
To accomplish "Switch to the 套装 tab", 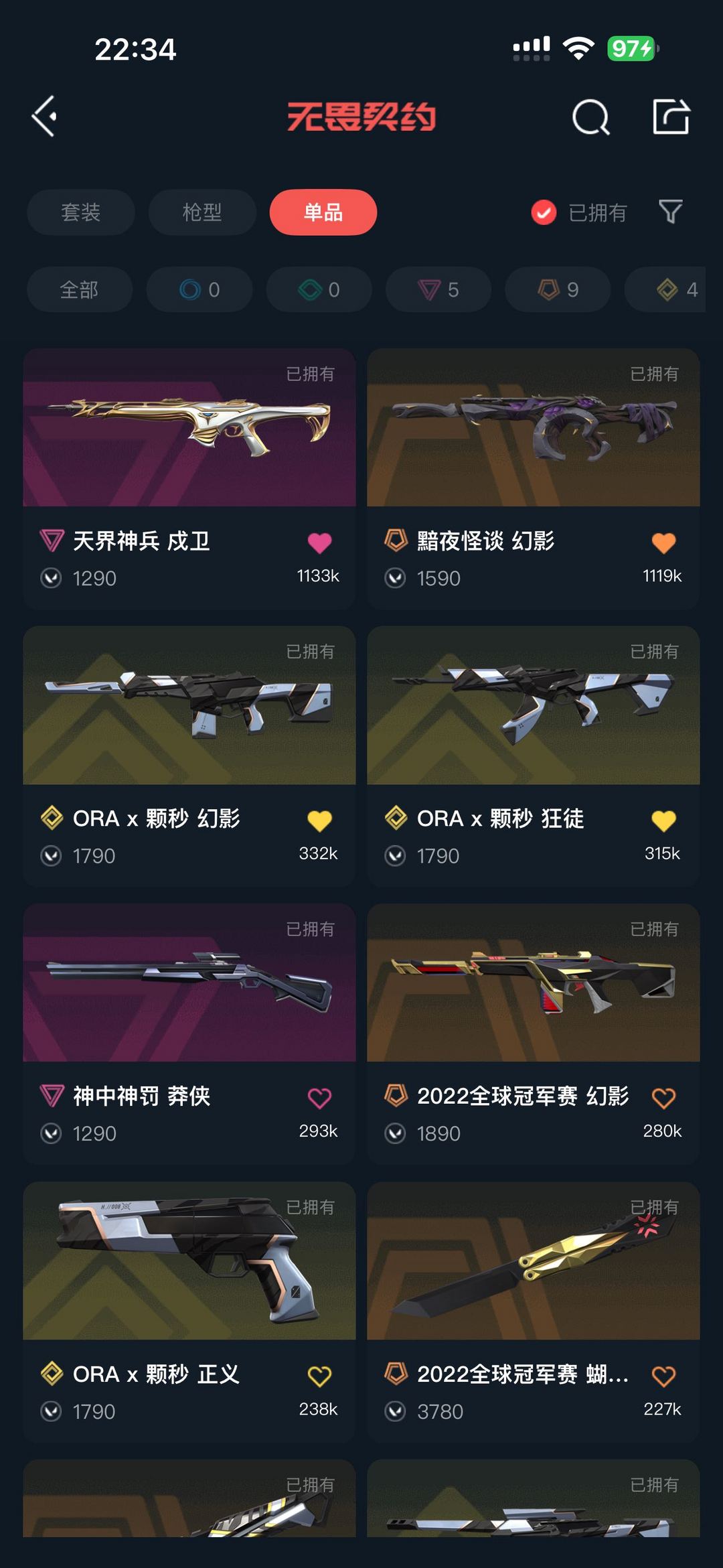I will tap(80, 212).
